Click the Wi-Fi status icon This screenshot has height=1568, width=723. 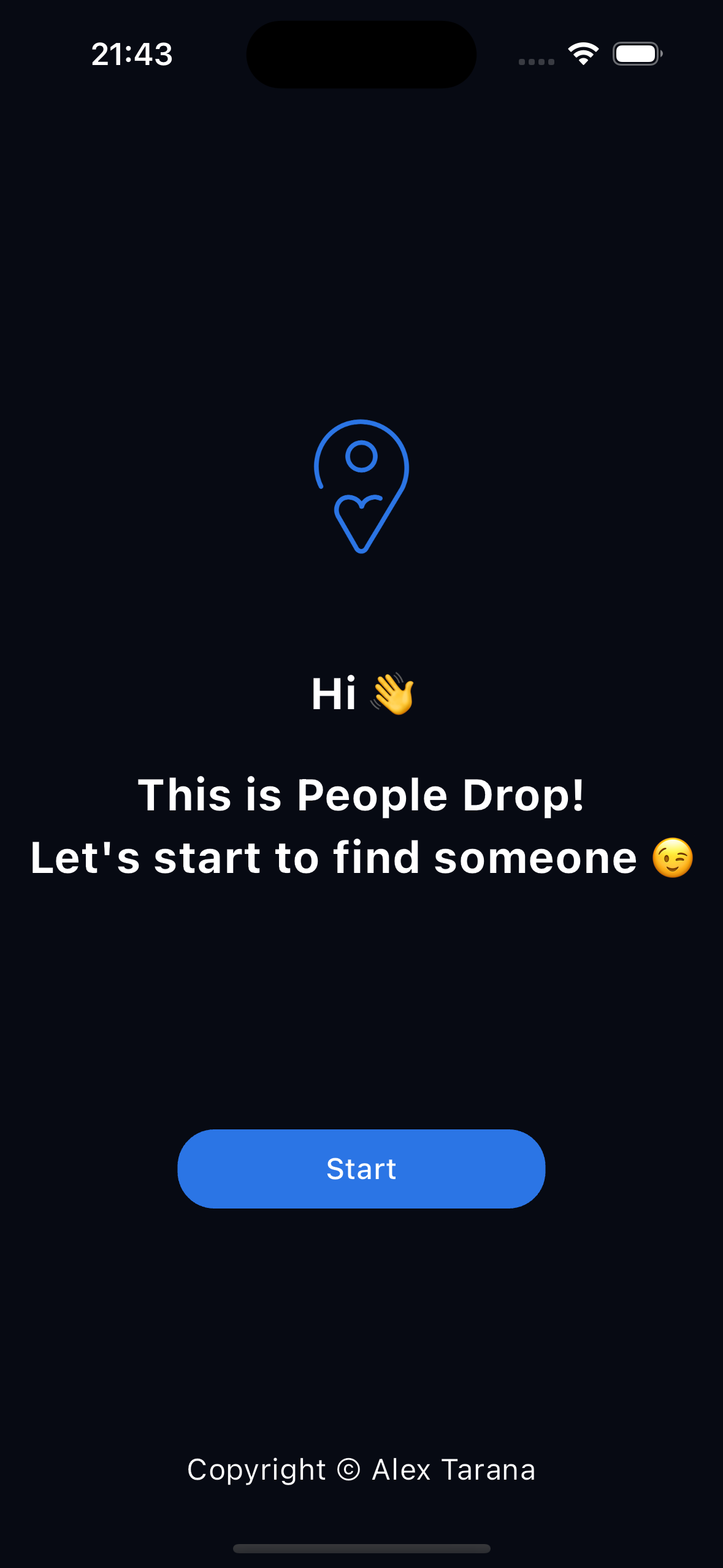tap(582, 54)
